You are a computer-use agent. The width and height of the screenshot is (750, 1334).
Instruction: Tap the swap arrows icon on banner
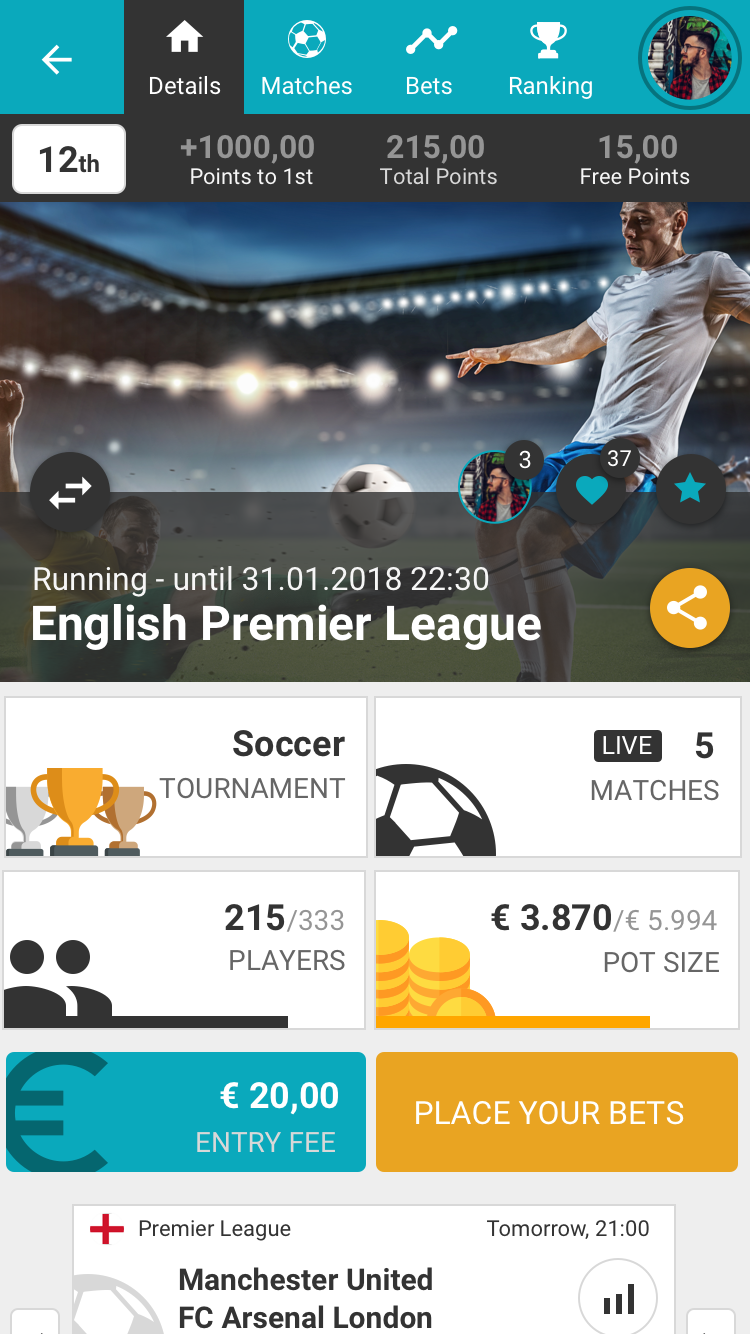pyautogui.click(x=70, y=492)
